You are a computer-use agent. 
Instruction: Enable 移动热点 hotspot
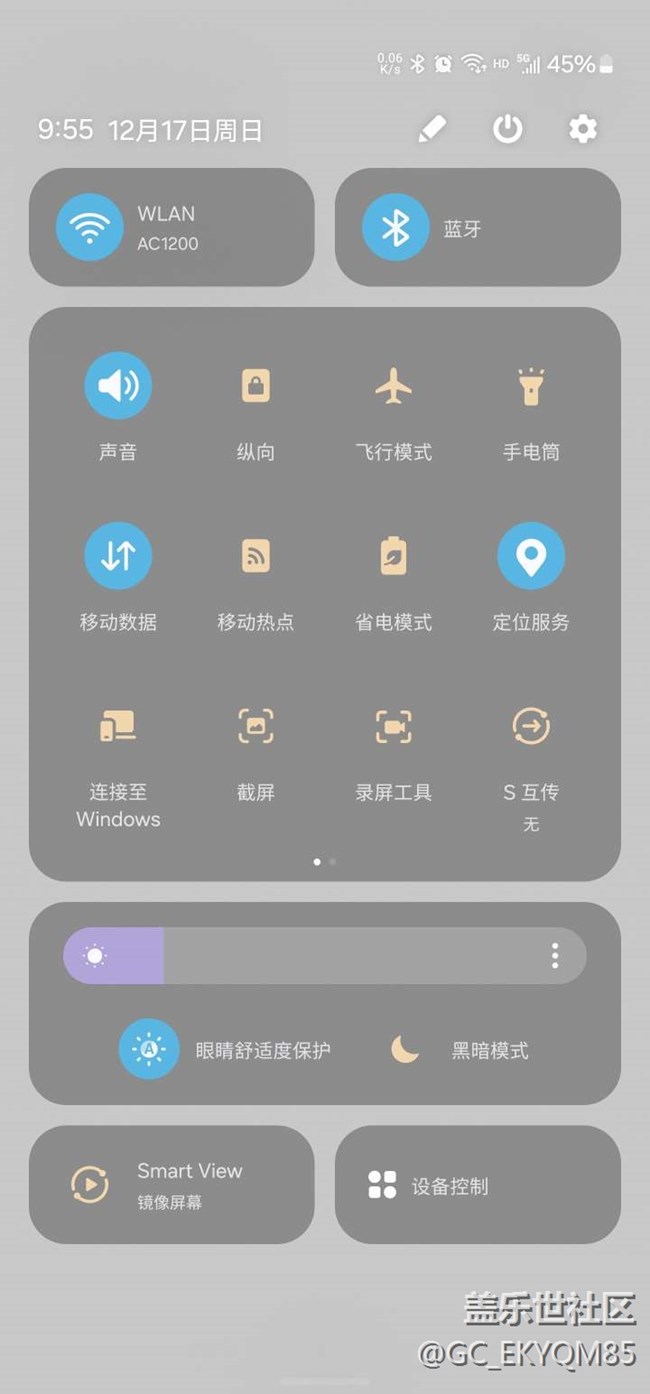256,556
